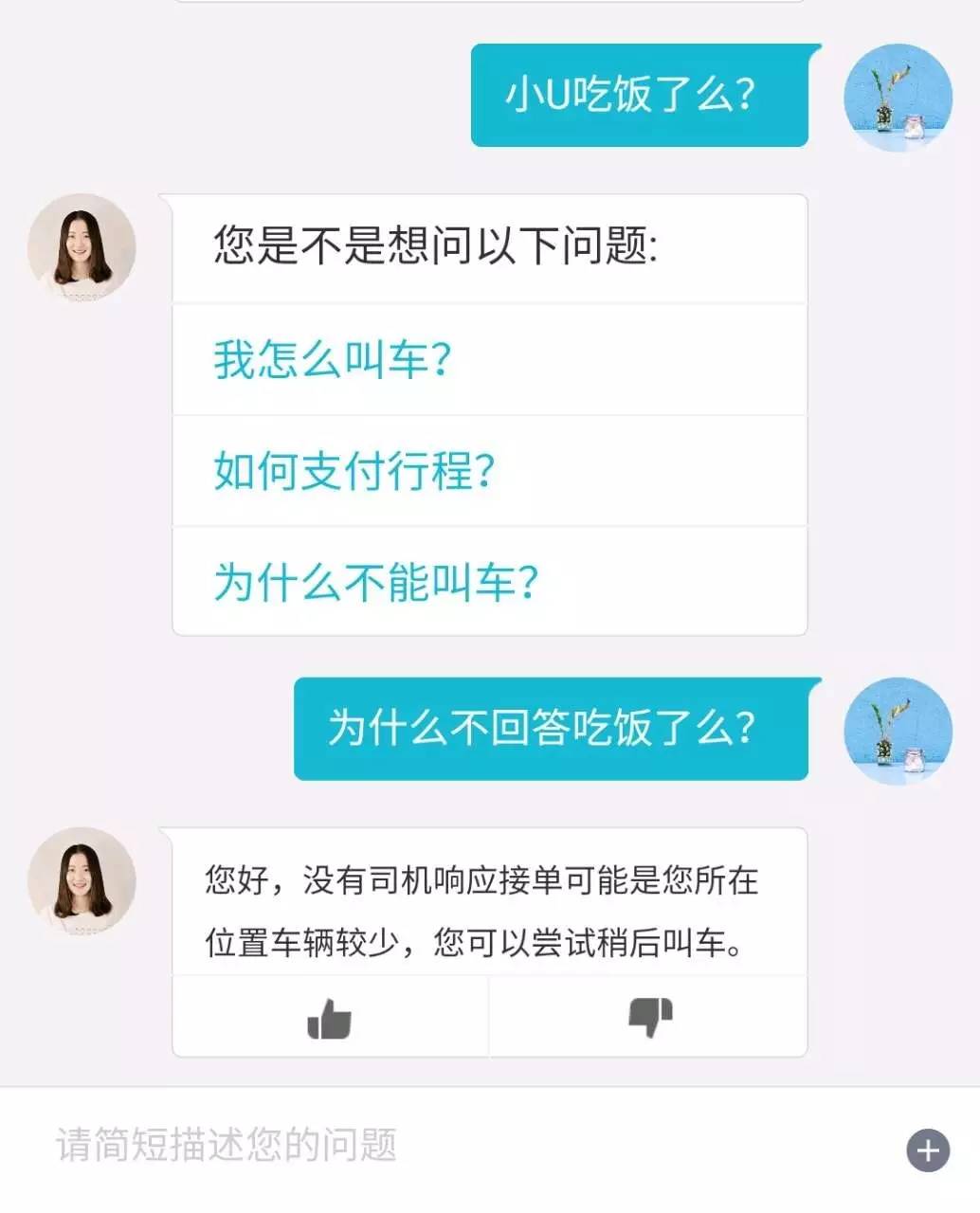Screen dimensions: 980x1213
Task: Select the suggested question 我怎么叫车?
Action: (x=489, y=360)
